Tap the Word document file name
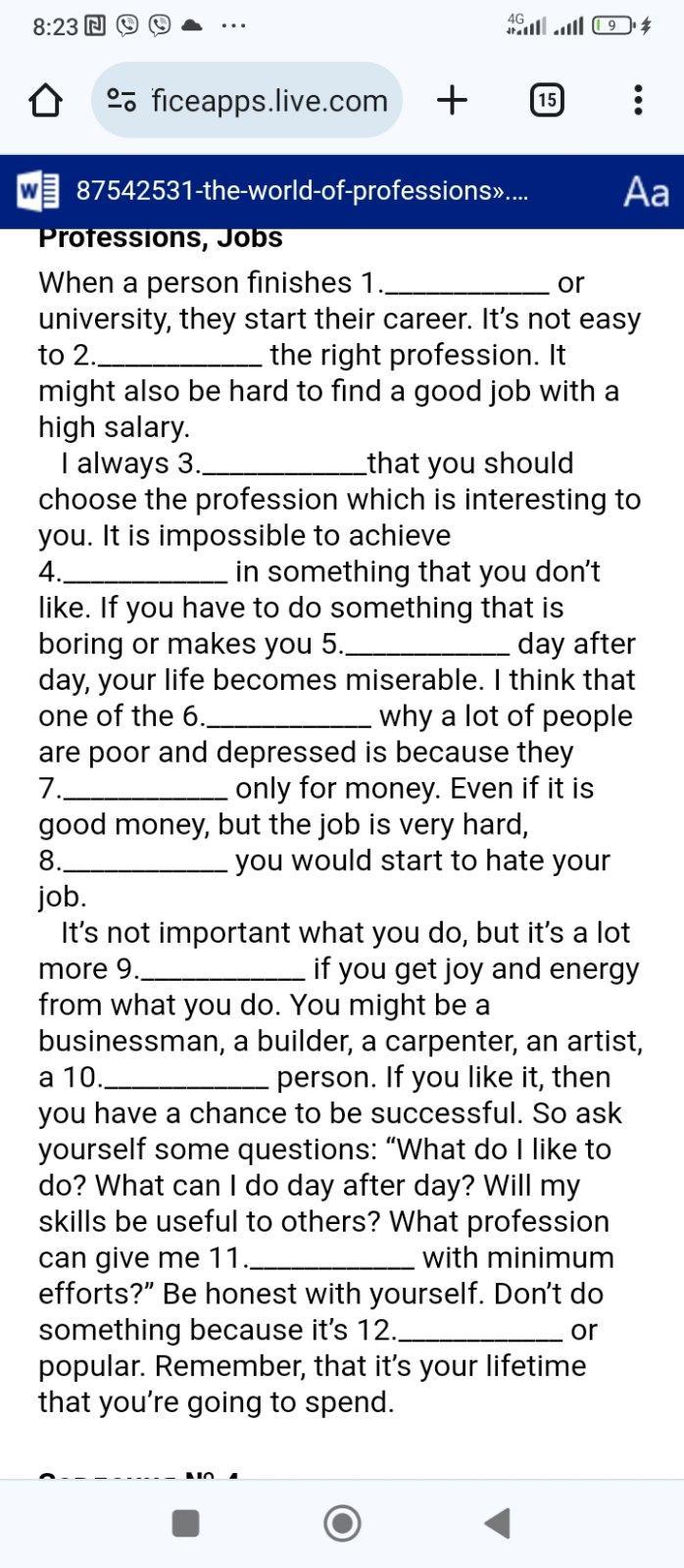The image size is (684, 1568). click(302, 191)
